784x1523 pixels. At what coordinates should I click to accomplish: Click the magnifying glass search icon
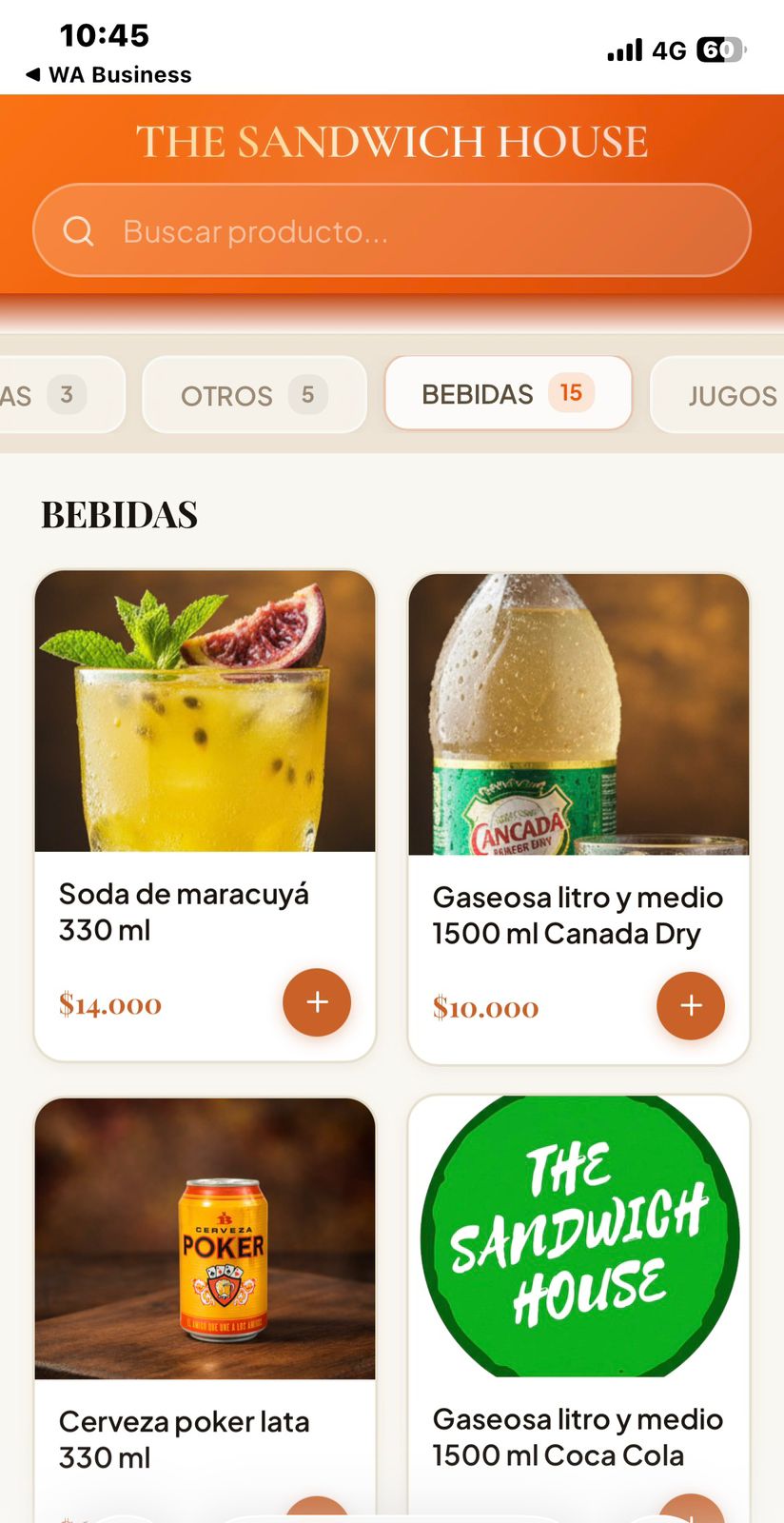80,229
